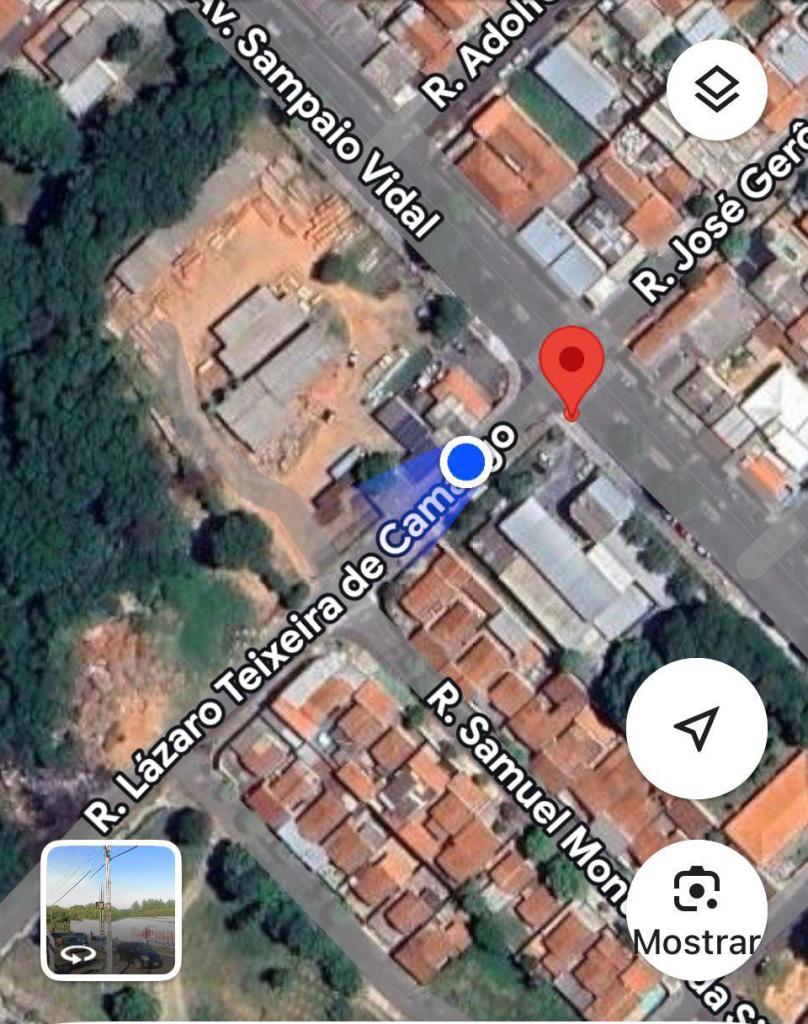Screen dimensions: 808x1024
Task: Select the red dropped pin
Action: (x=571, y=368)
